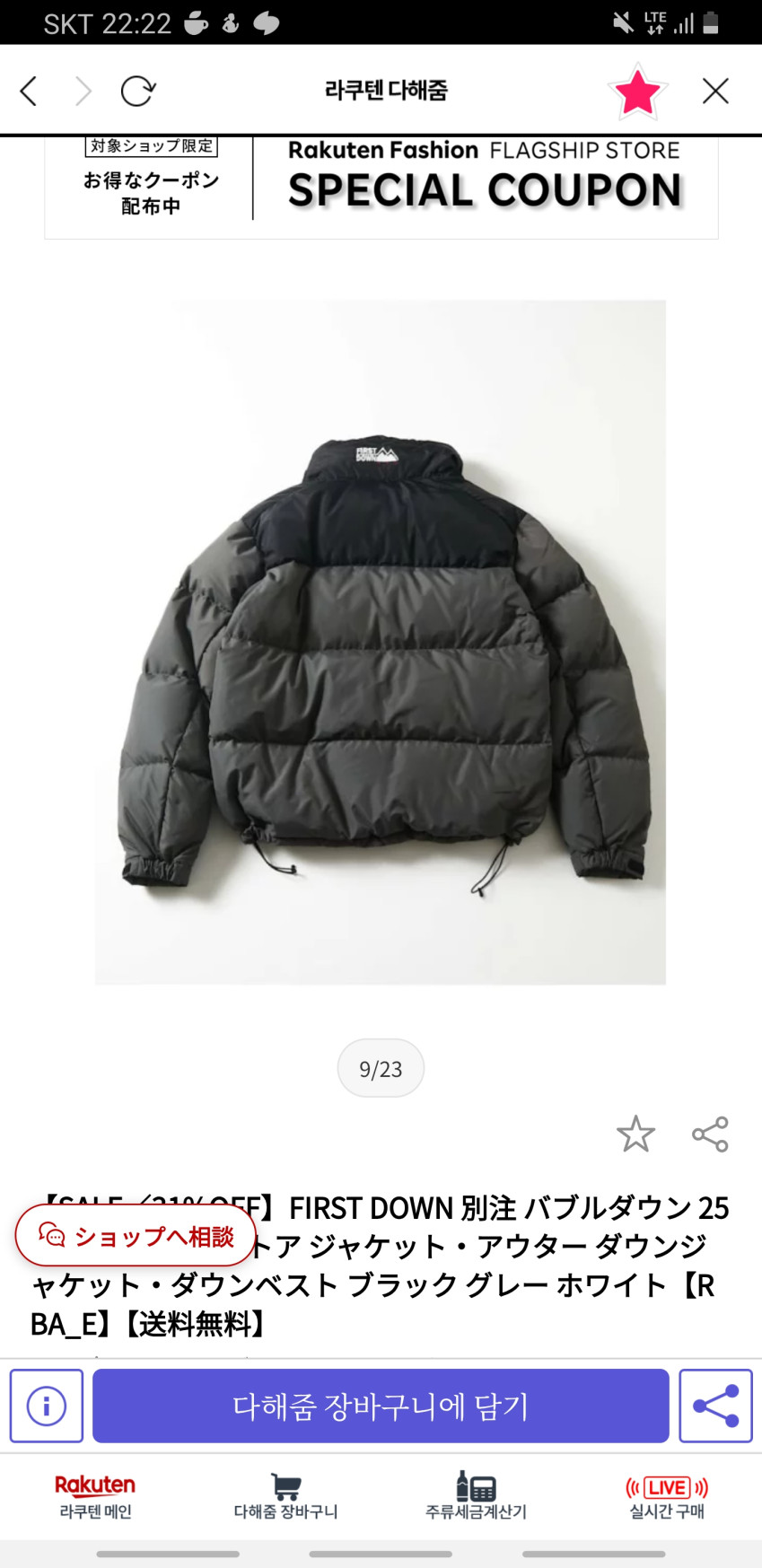The height and width of the screenshot is (1568, 762).
Task: Go back to the previous page
Action: tap(29, 91)
